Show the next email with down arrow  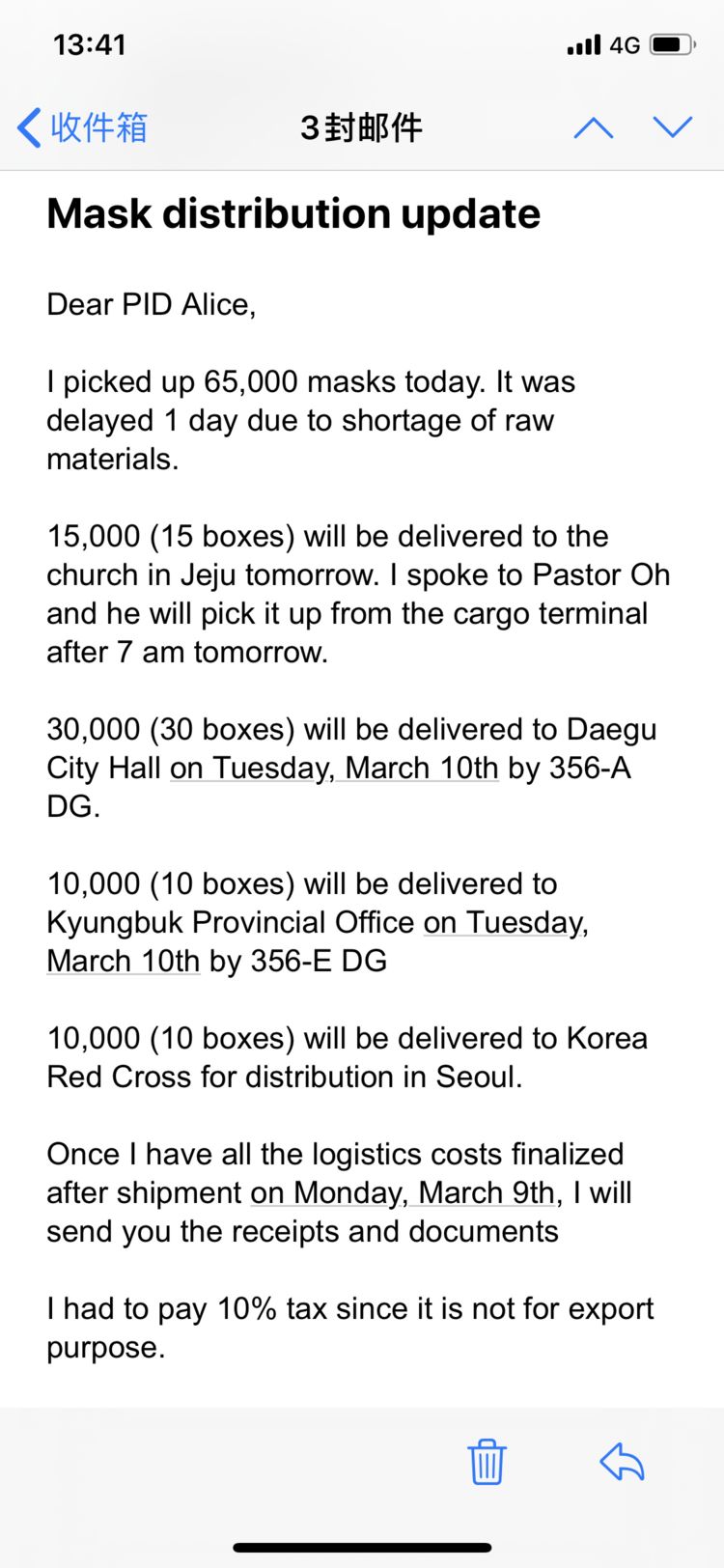[673, 127]
